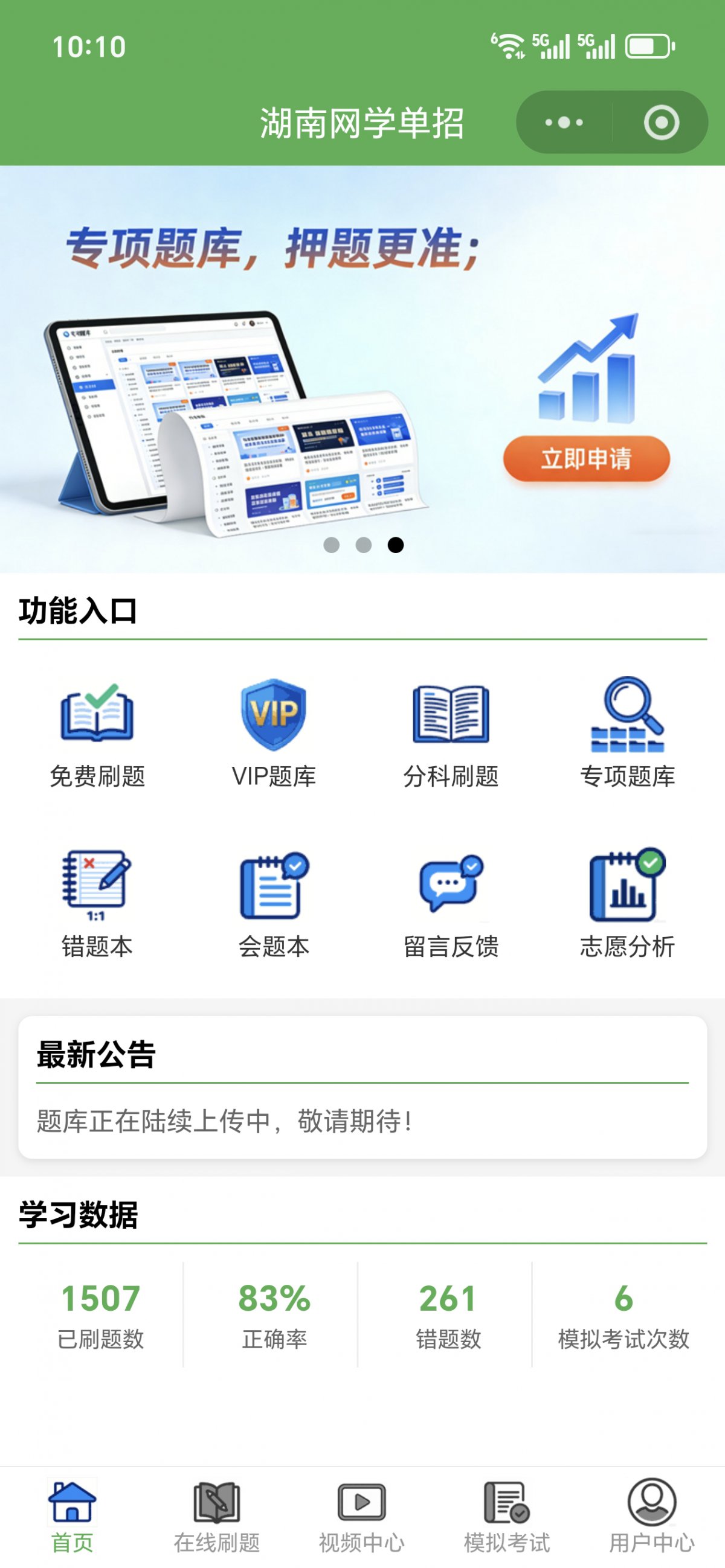
Task: Open 免费刷题 free practice
Action: 97,734
